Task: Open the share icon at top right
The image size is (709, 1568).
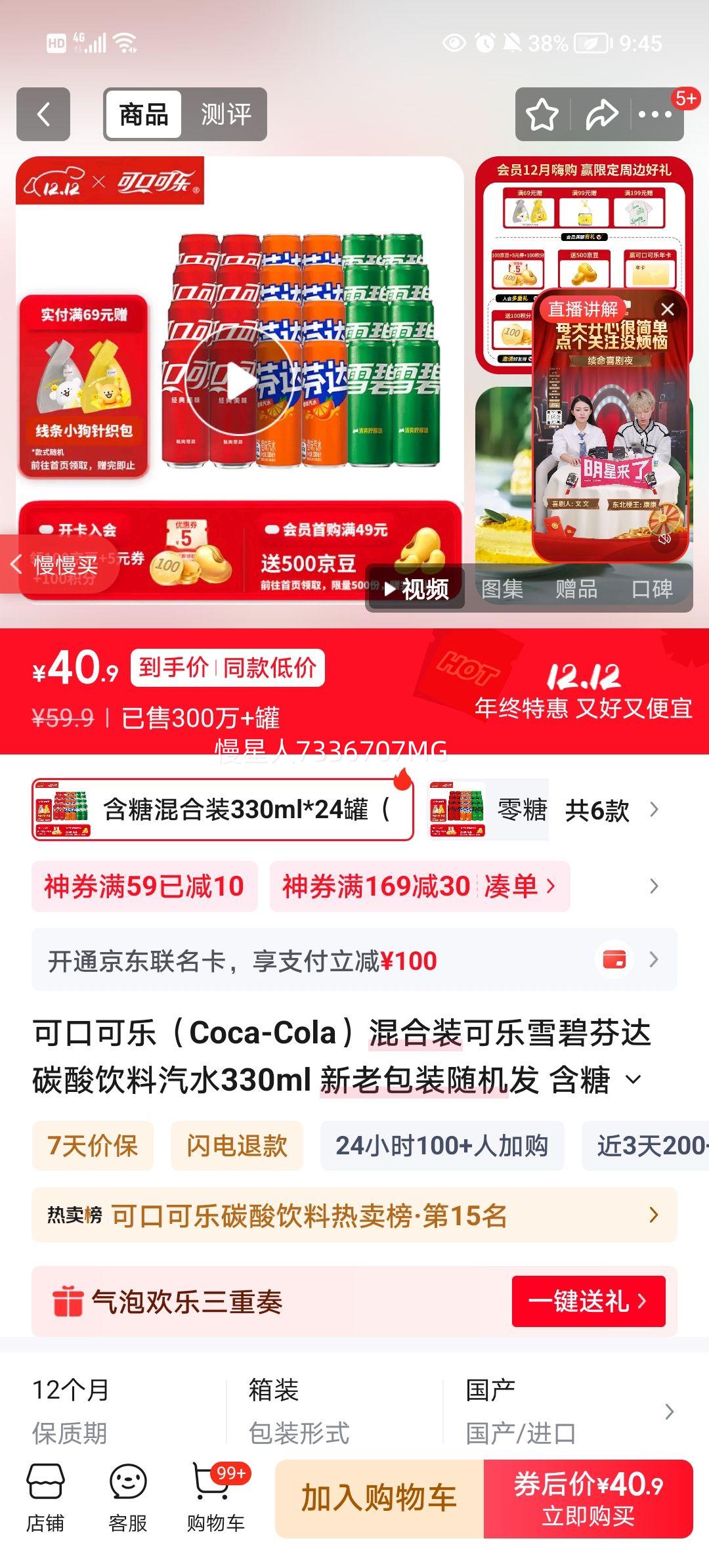Action: click(x=601, y=114)
